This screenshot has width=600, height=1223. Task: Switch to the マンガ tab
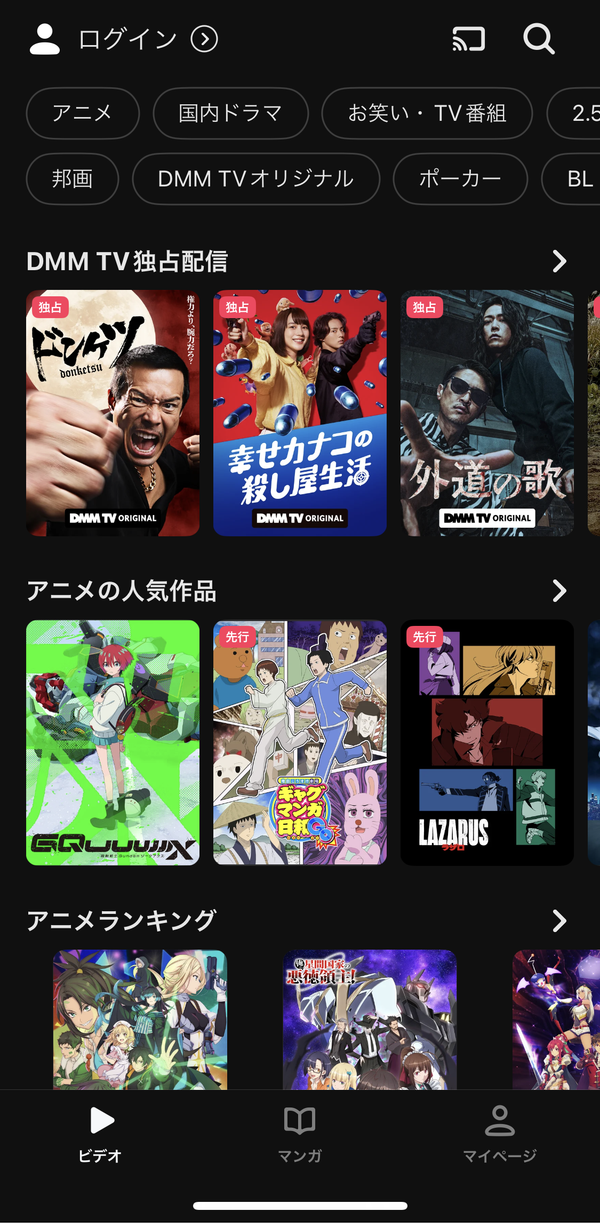[300, 1135]
